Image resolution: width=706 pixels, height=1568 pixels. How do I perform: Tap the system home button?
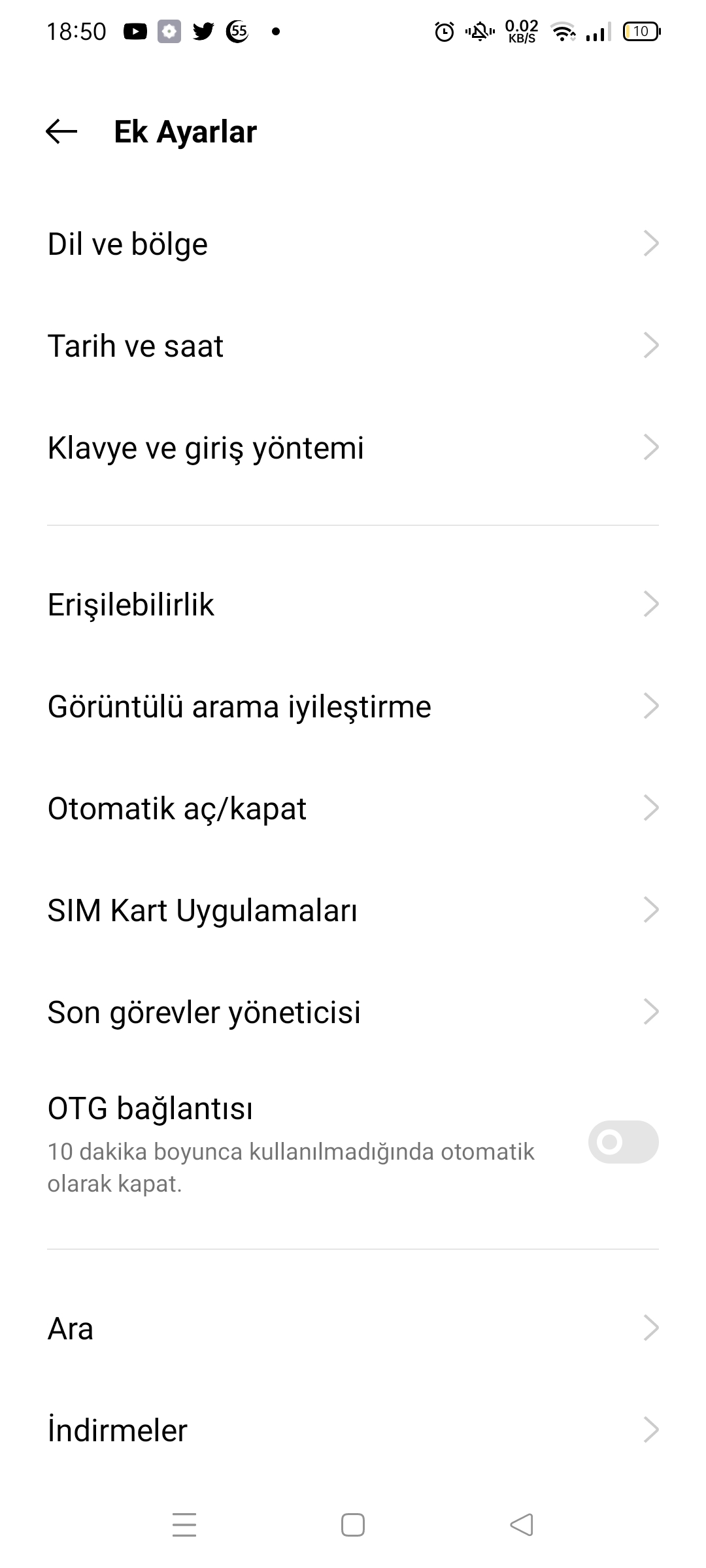coord(353,1525)
